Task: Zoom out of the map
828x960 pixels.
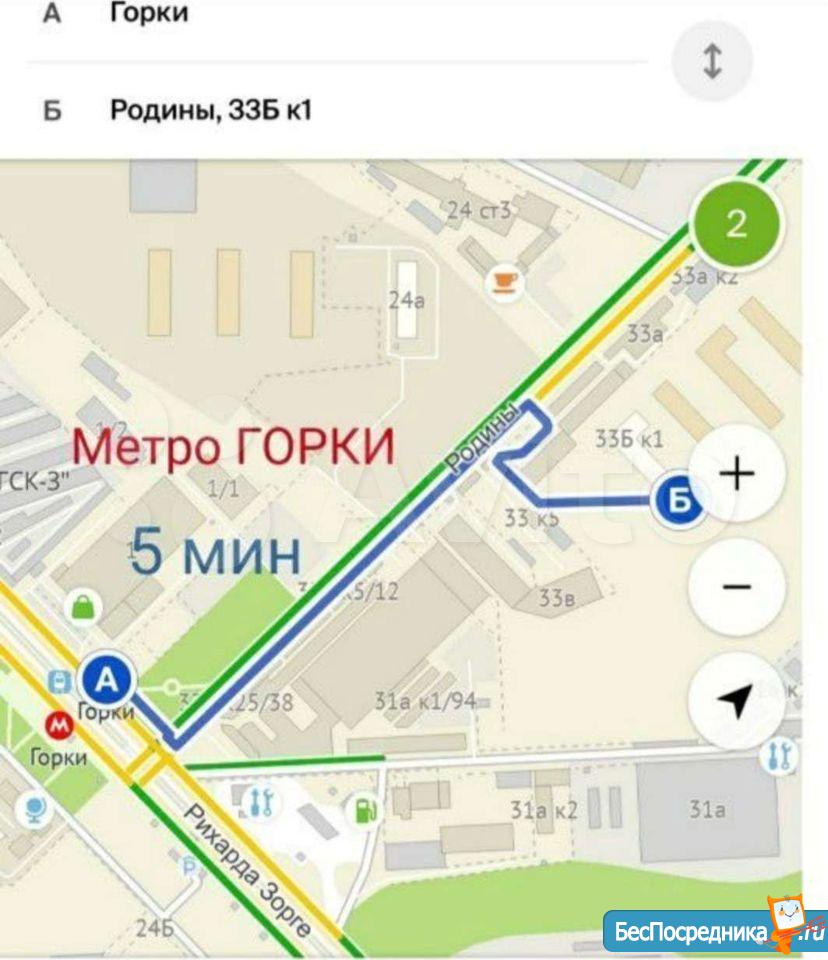Action: coord(737,587)
